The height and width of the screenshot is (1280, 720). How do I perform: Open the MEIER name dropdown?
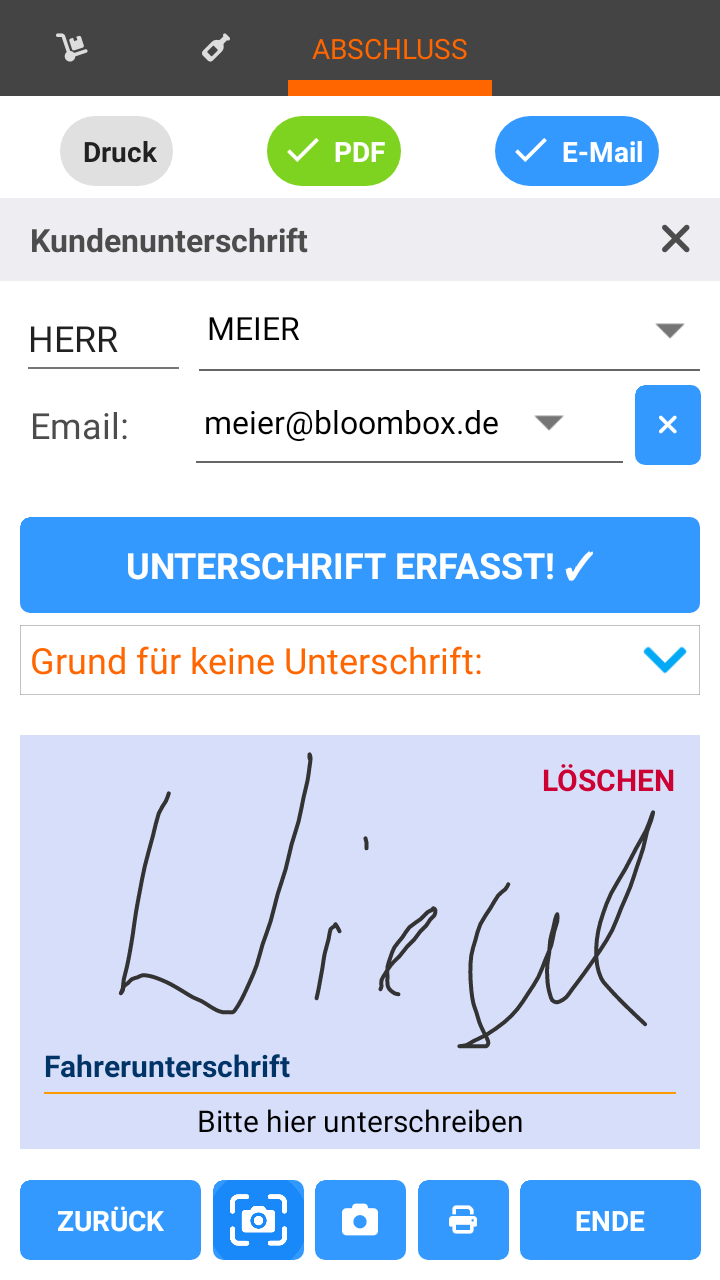pyautogui.click(x=669, y=330)
